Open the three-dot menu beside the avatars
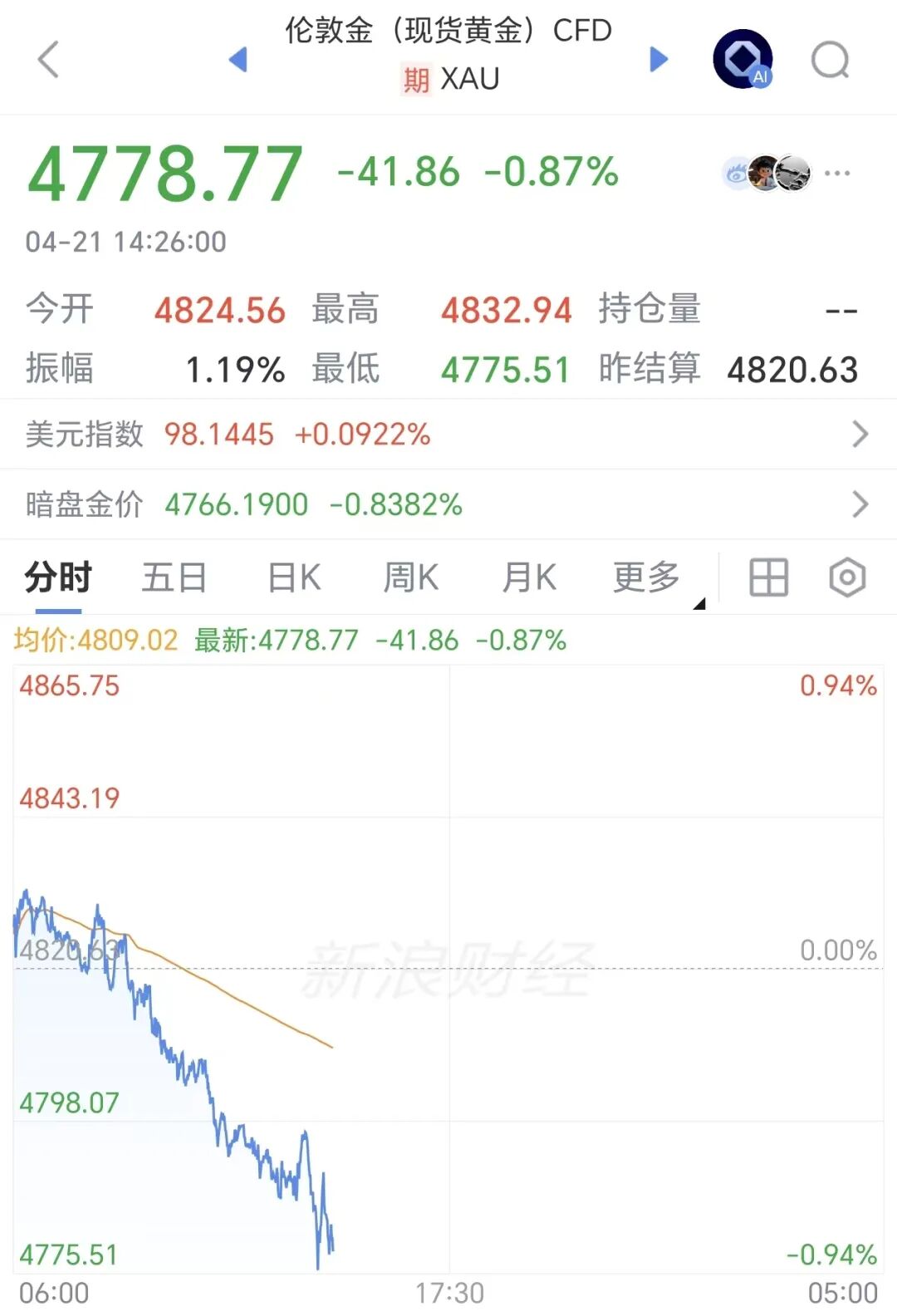 837,174
